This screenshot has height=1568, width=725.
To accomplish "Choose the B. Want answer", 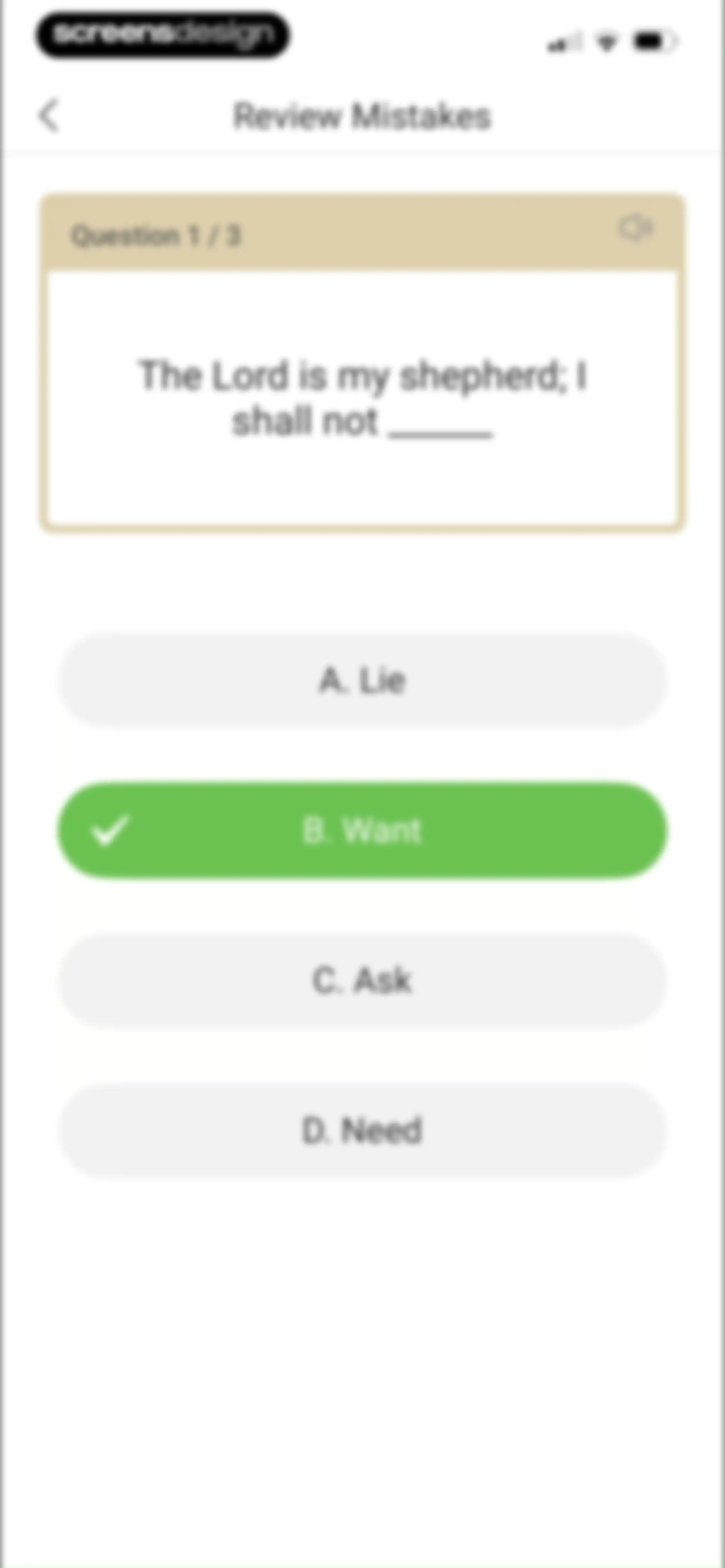I will (x=363, y=831).
